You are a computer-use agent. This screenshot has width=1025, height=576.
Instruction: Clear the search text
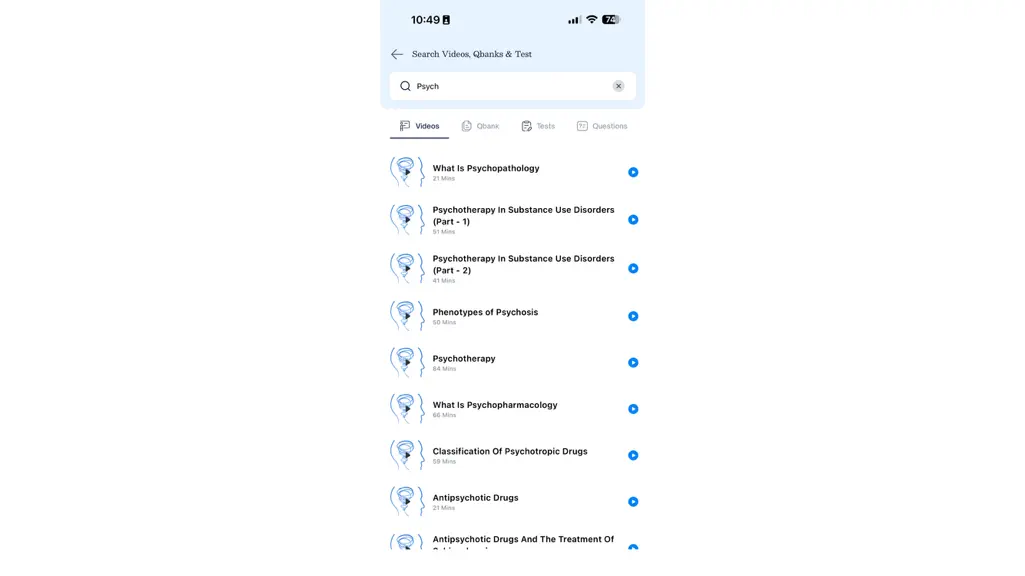point(618,86)
